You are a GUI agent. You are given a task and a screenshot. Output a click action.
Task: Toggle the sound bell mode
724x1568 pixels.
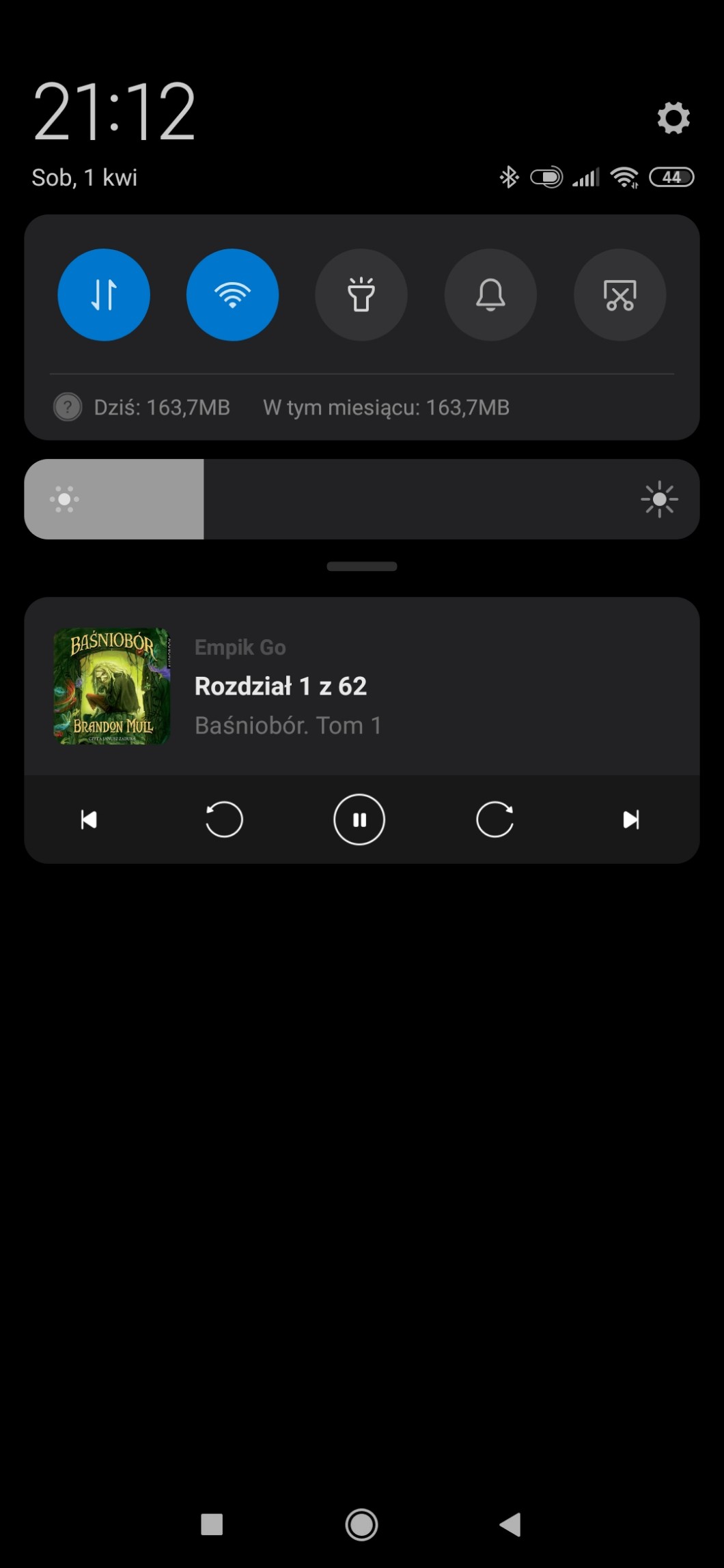(x=490, y=295)
